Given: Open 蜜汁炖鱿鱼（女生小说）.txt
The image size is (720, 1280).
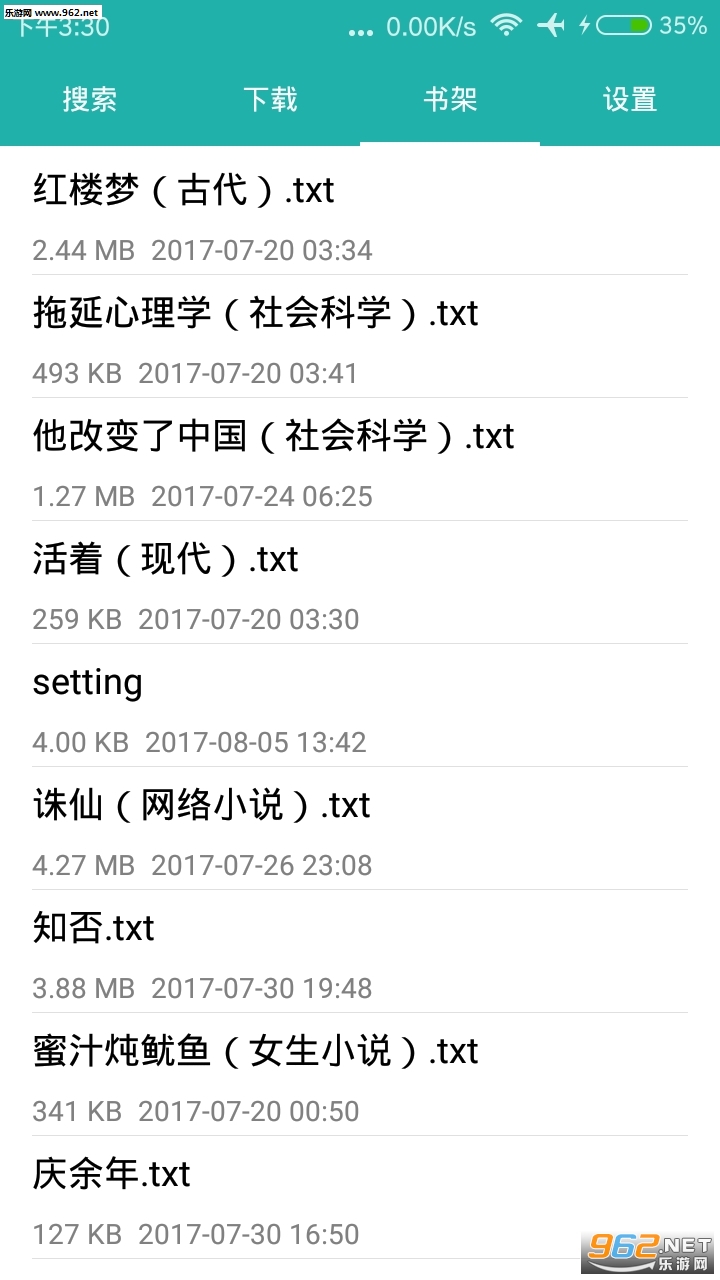Looking at the screenshot, I should pos(360,1074).
